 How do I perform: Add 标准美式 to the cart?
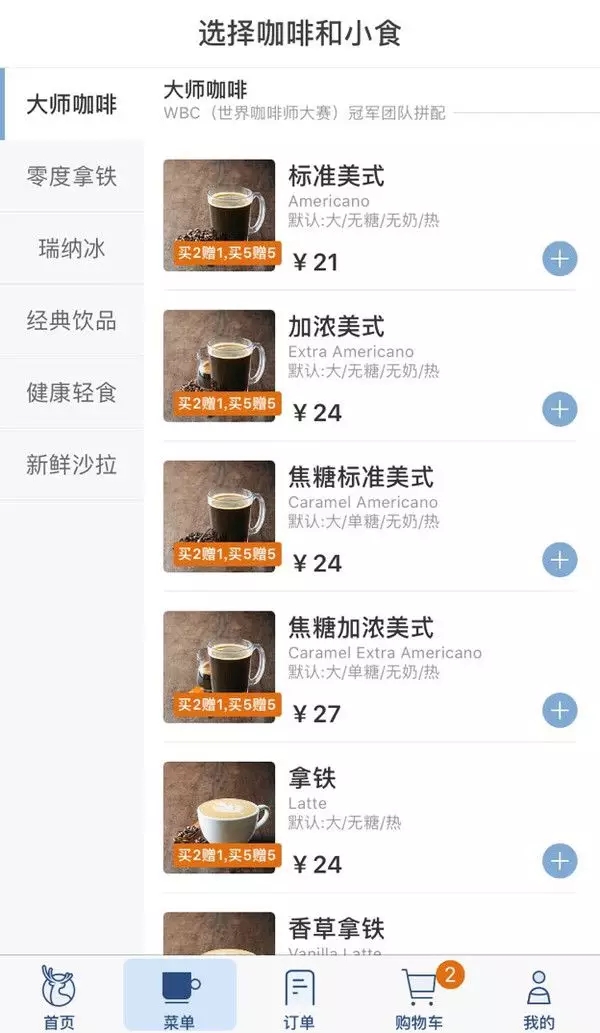(559, 259)
